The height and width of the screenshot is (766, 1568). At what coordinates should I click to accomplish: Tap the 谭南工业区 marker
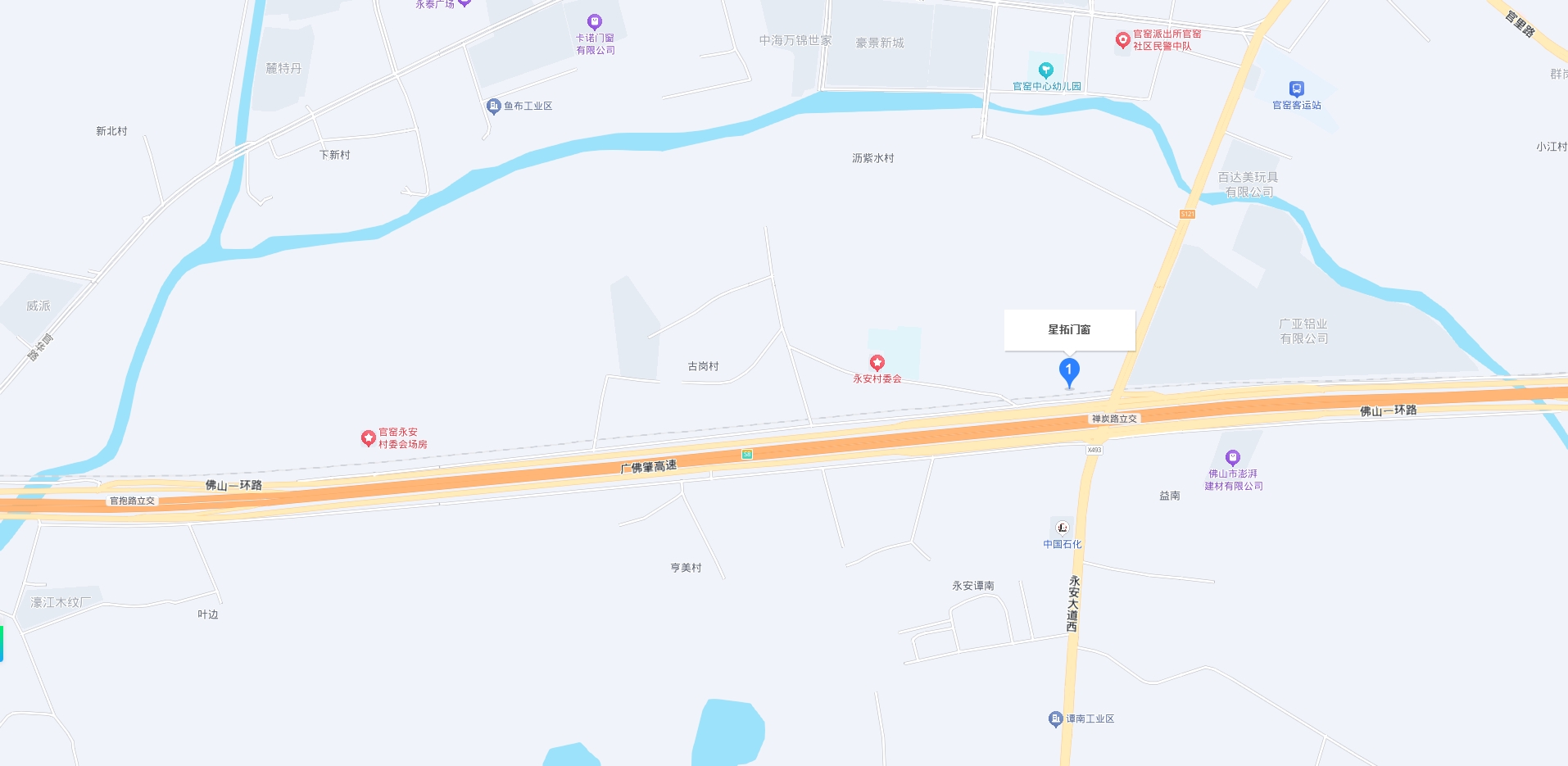click(1056, 719)
